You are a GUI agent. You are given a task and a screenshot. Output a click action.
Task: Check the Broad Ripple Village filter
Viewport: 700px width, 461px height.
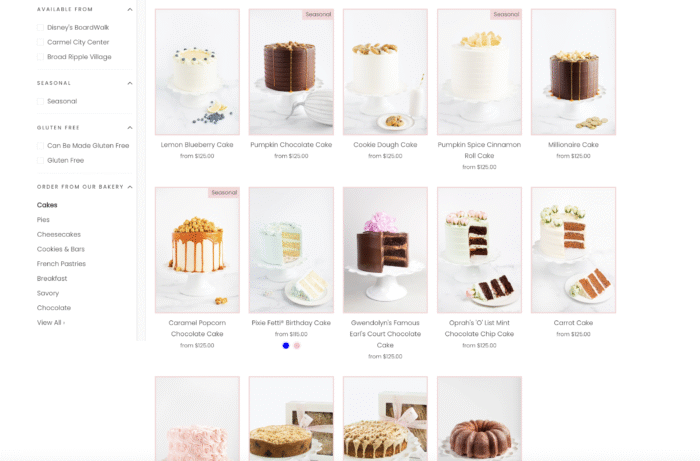coord(40,57)
